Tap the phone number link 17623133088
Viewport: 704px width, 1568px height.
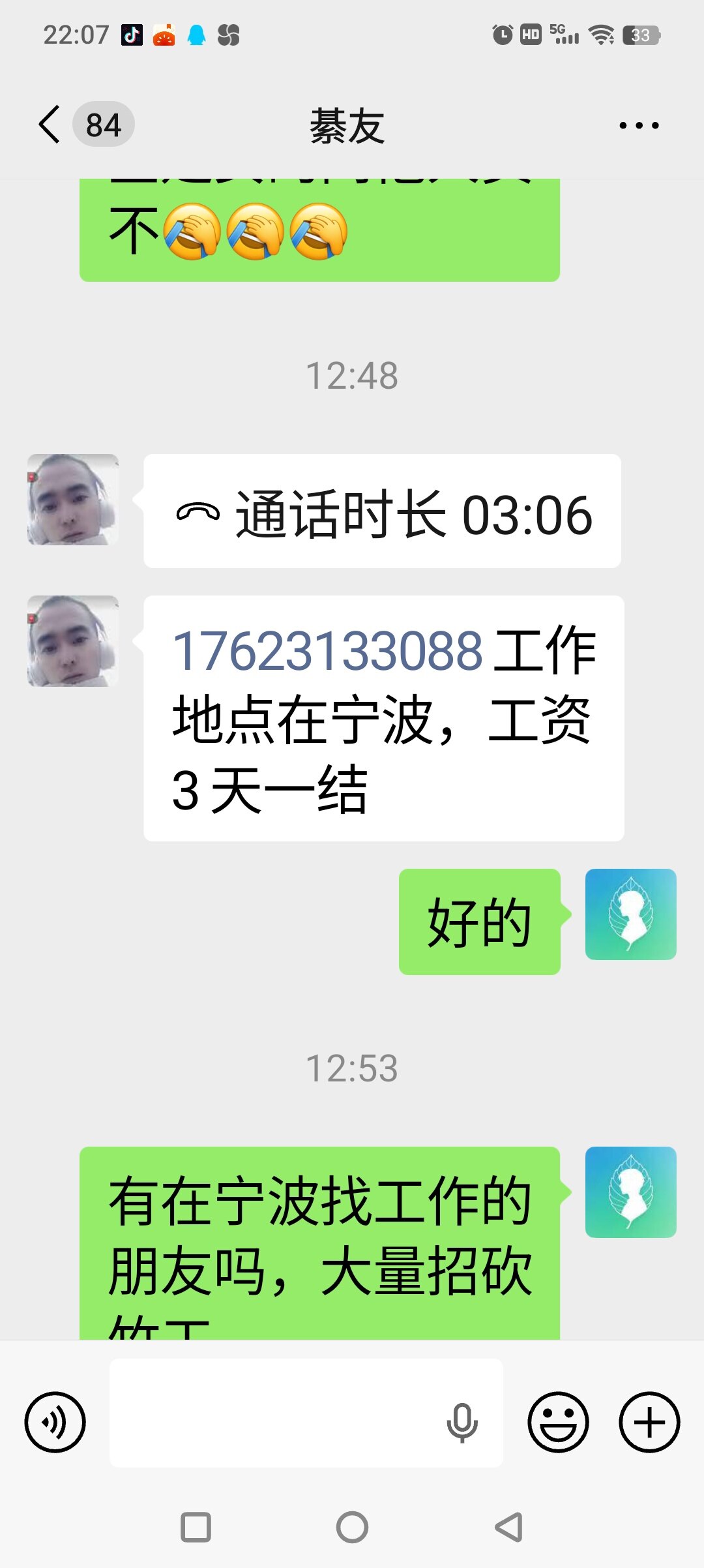pos(327,651)
